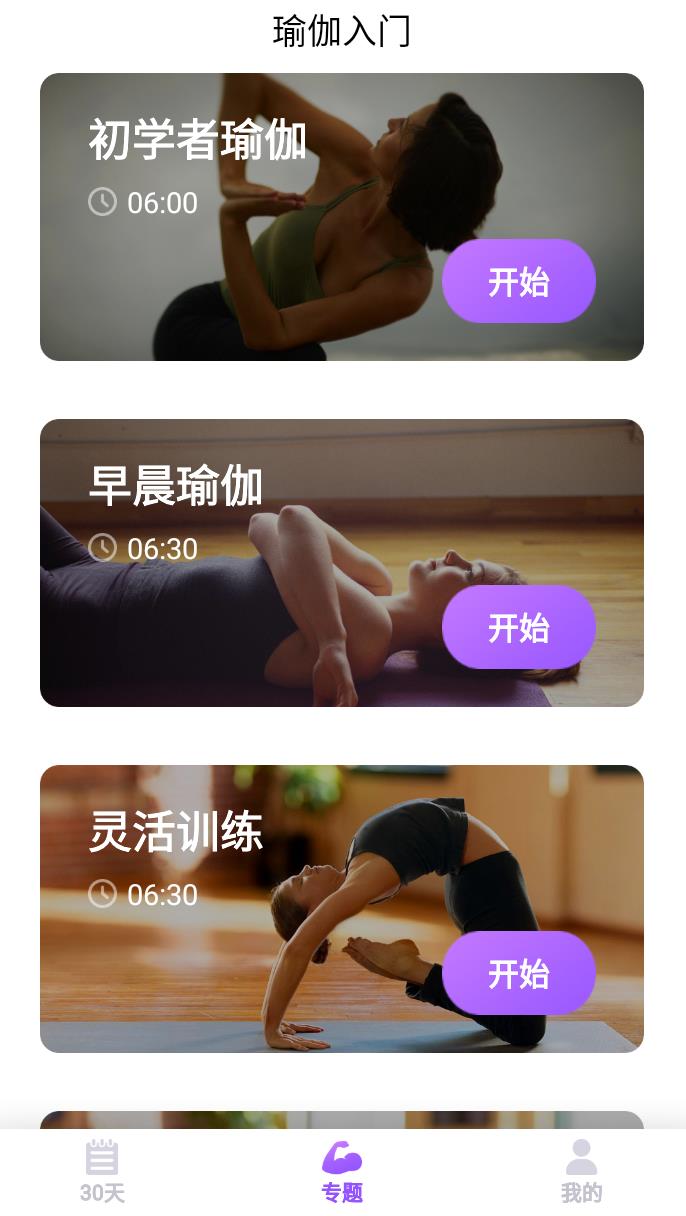Screen dimensions: 686x1216
Task: Open the 初学者瑜伽 course card
Action: 250,217
